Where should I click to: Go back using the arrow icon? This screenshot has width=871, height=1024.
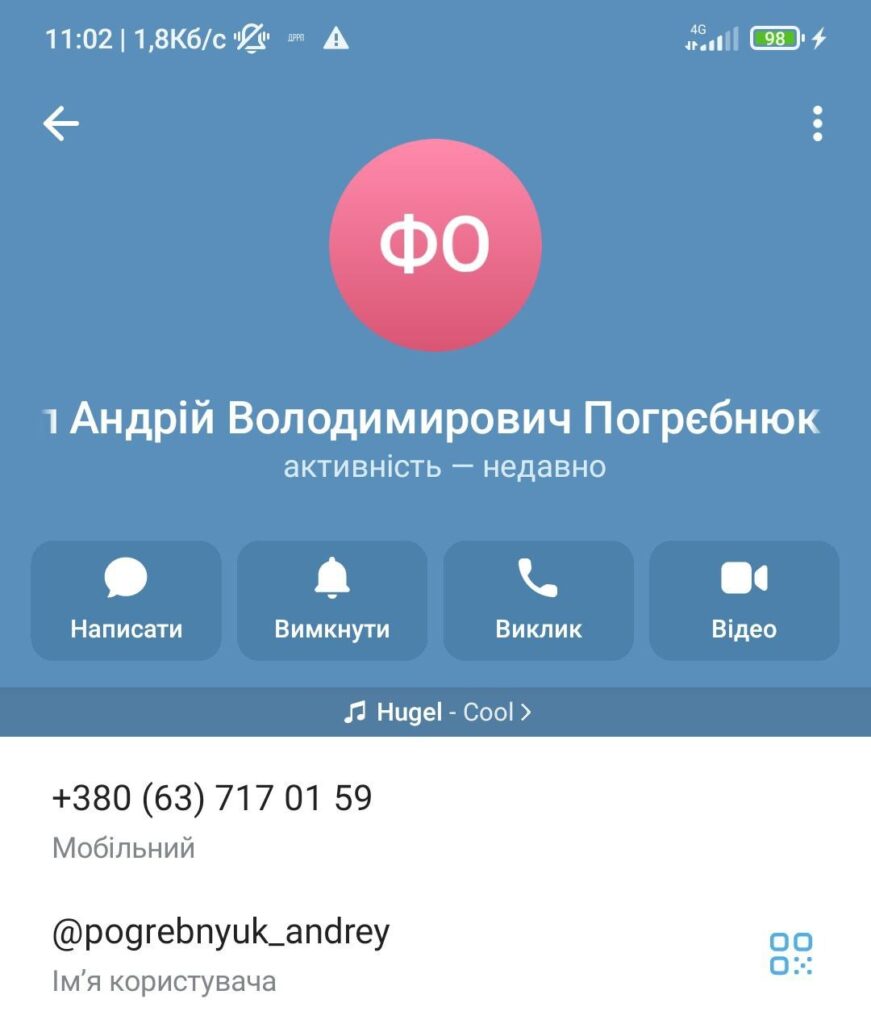click(61, 124)
